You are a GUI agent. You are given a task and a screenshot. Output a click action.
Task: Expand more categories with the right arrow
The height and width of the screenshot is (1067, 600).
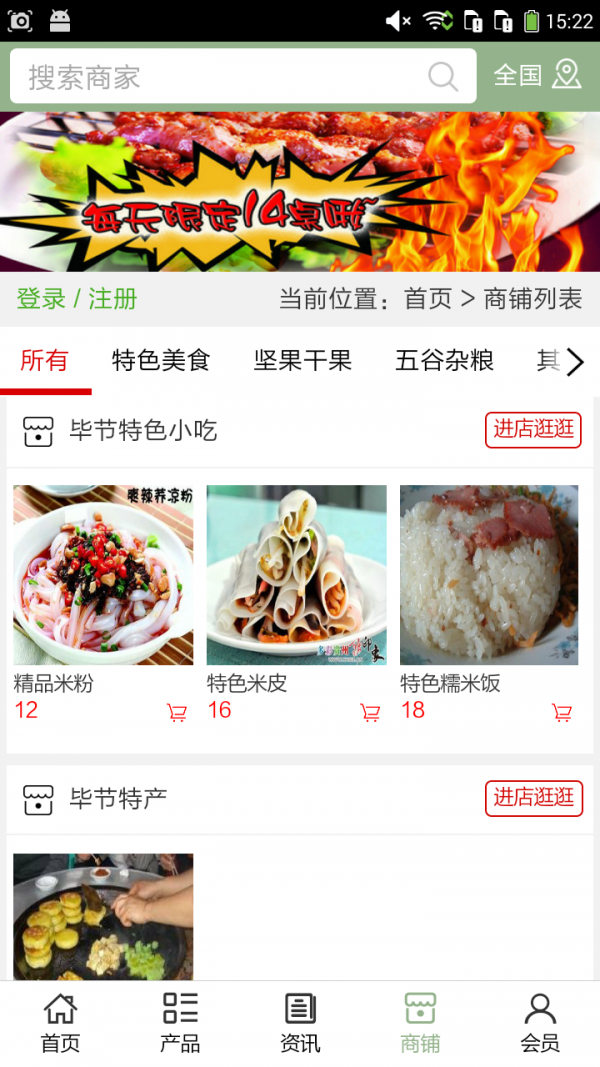(x=575, y=362)
